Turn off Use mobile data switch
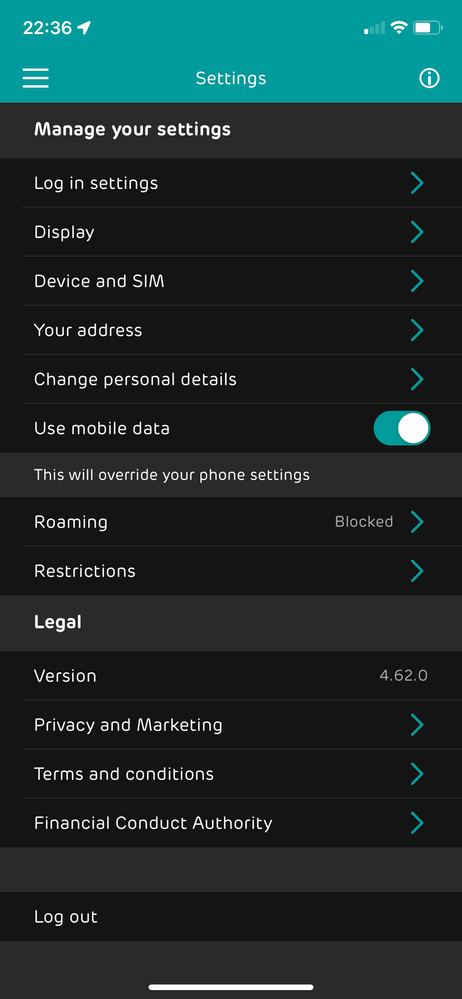462x999 pixels. click(x=401, y=428)
